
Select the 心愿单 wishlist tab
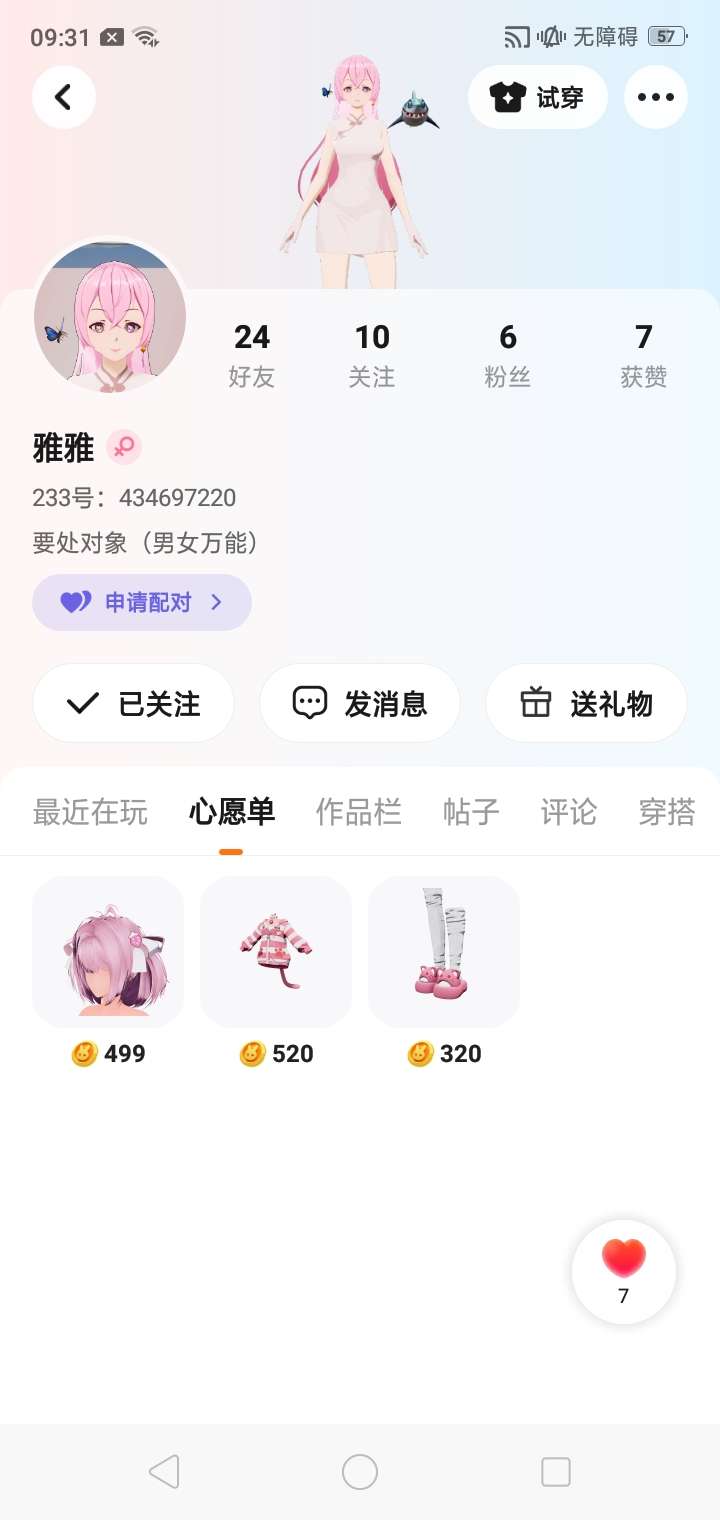[232, 812]
